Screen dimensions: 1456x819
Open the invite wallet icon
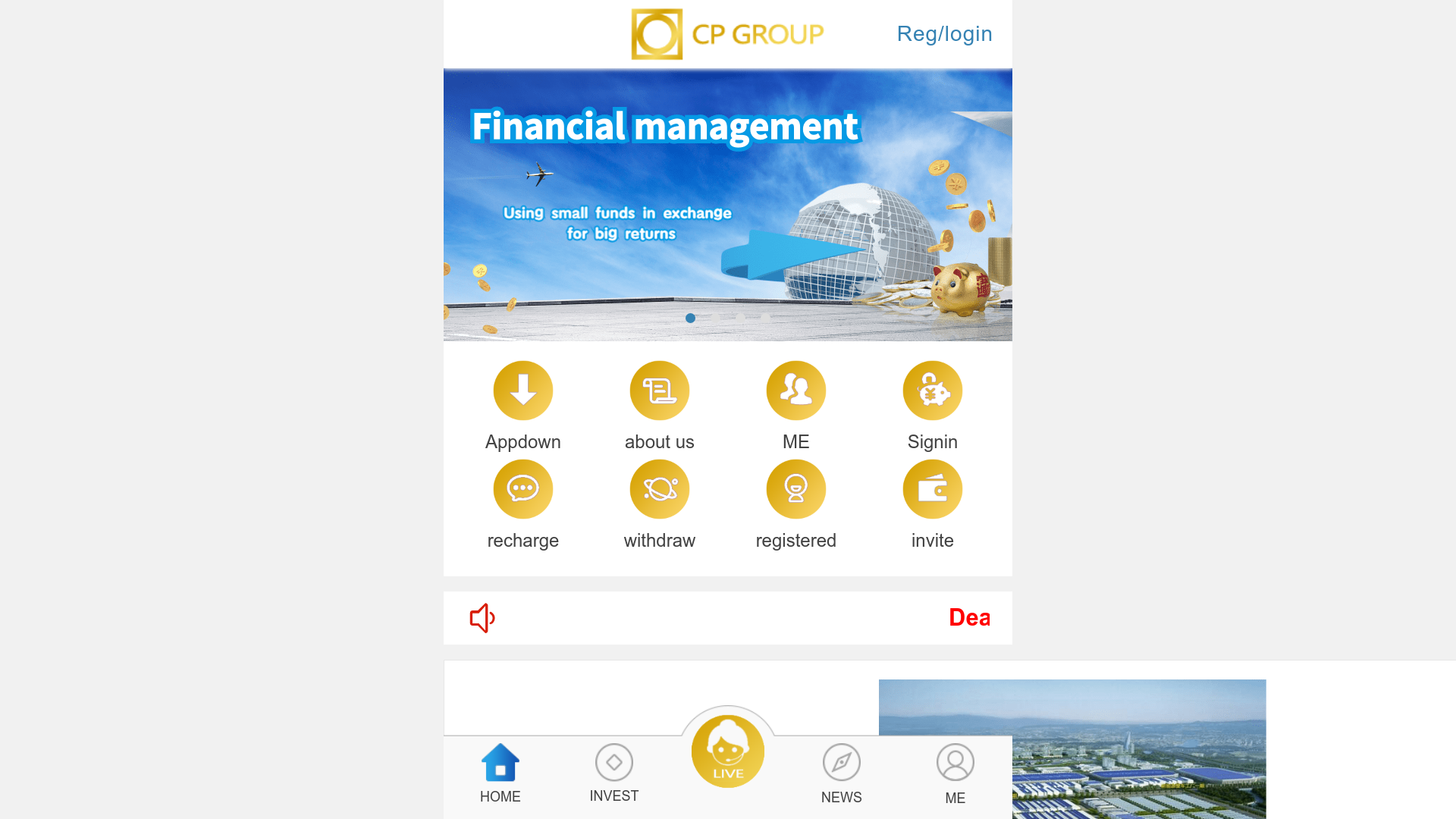click(932, 489)
